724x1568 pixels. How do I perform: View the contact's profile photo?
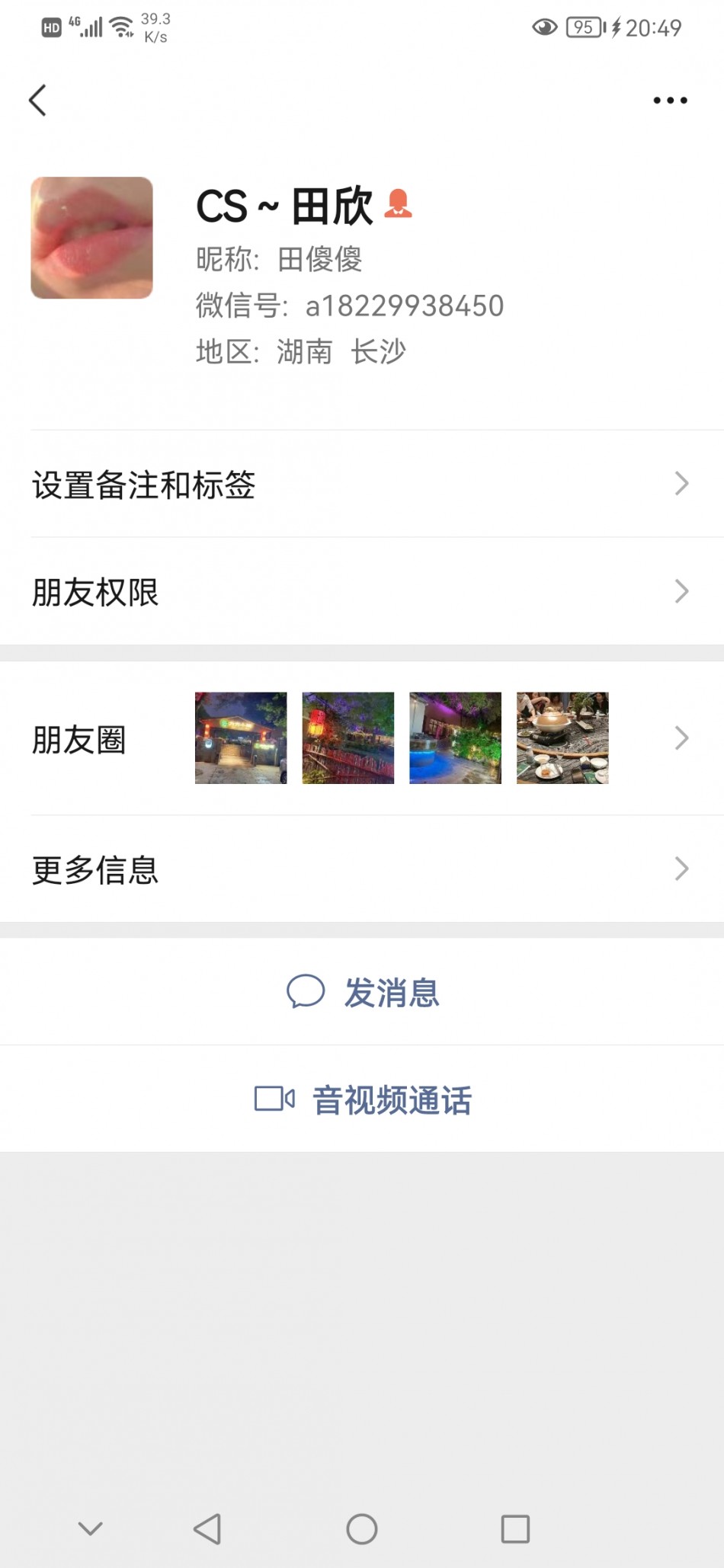click(92, 238)
